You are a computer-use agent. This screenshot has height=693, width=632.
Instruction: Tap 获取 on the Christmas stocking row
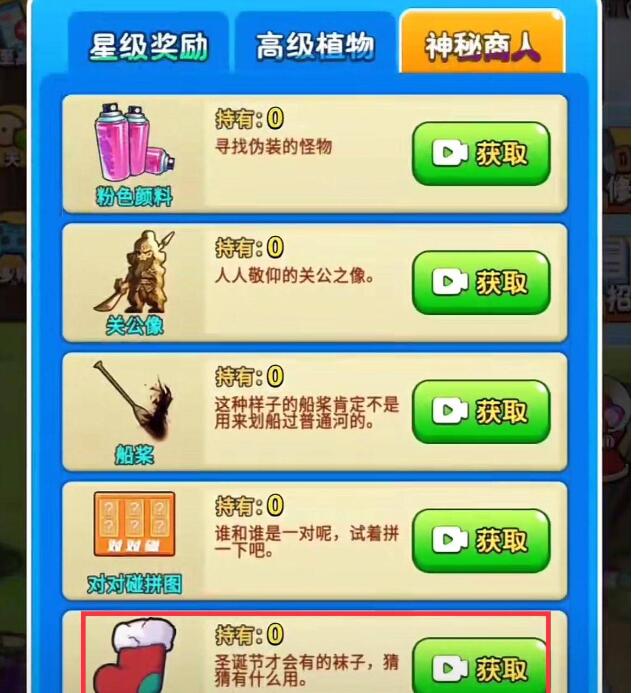click(481, 667)
